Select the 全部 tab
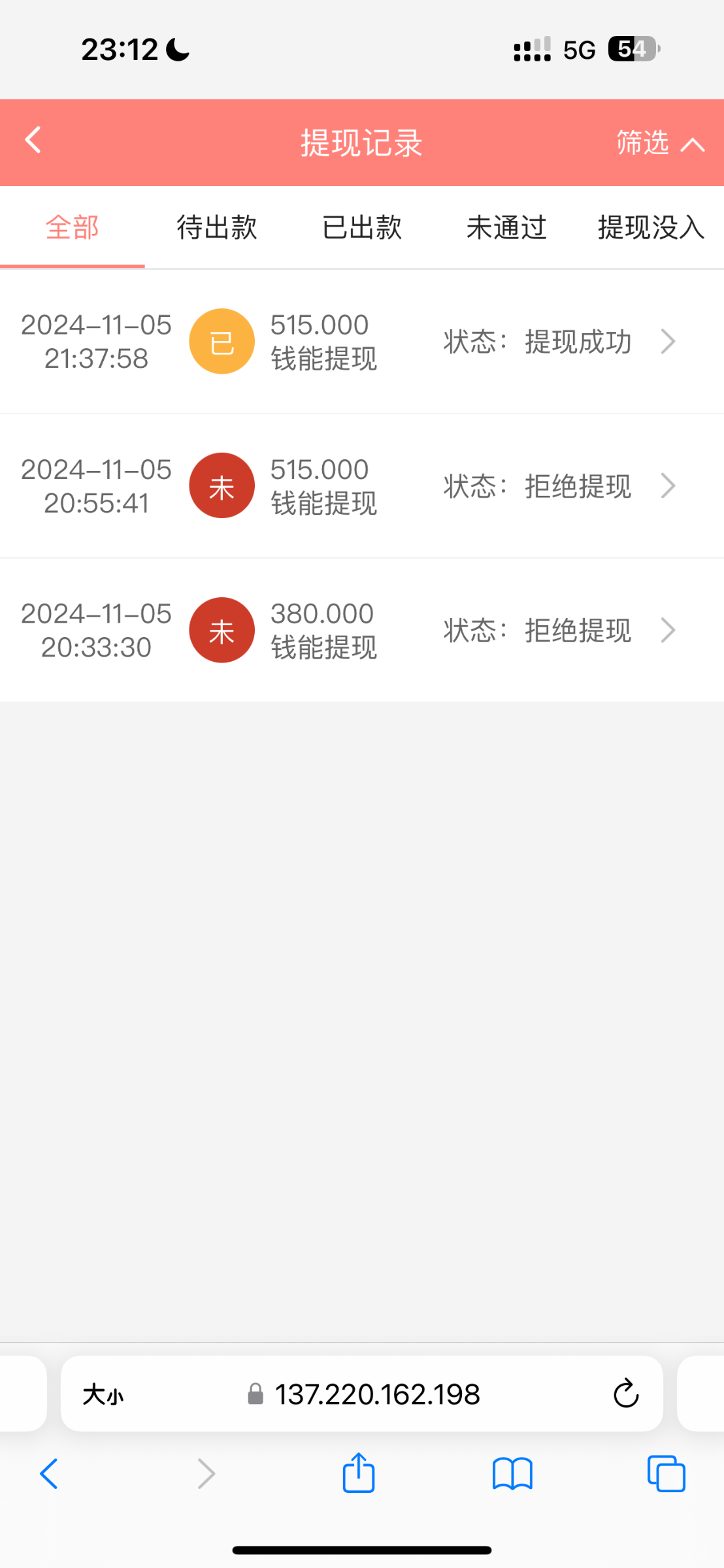 (73, 228)
